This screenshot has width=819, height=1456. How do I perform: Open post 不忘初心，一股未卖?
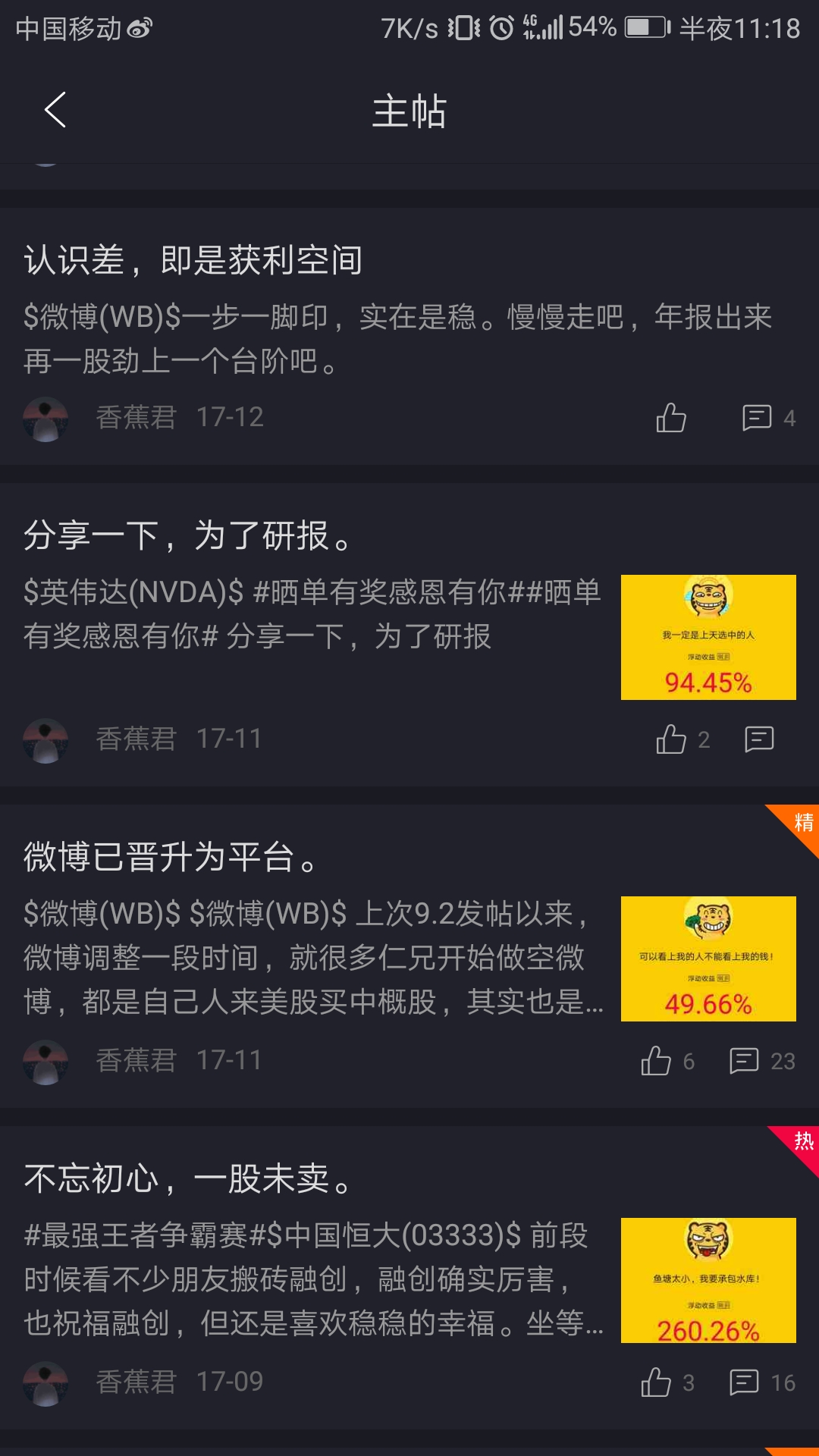[x=187, y=1178]
